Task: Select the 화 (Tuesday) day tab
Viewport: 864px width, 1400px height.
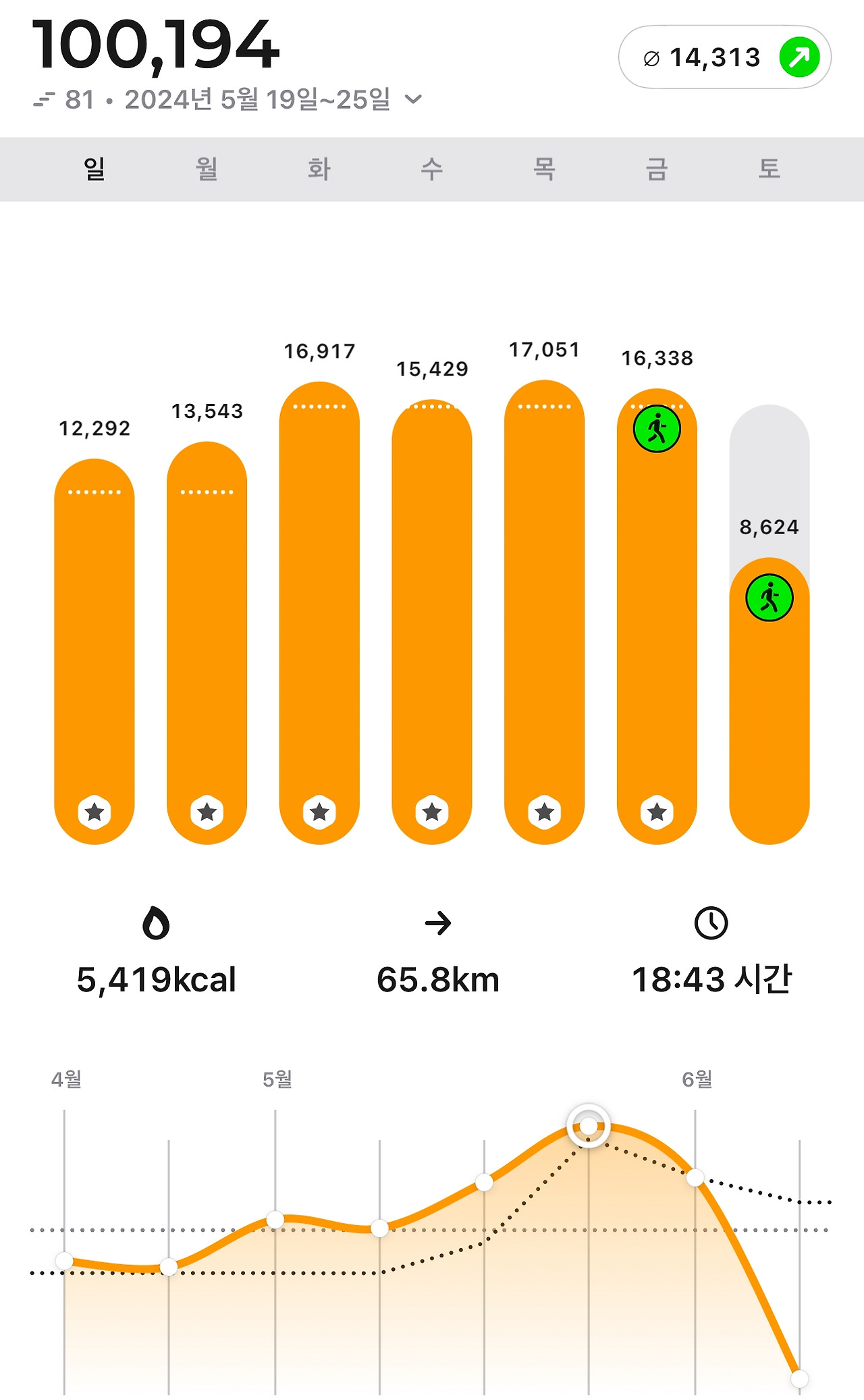Action: pyautogui.click(x=319, y=169)
